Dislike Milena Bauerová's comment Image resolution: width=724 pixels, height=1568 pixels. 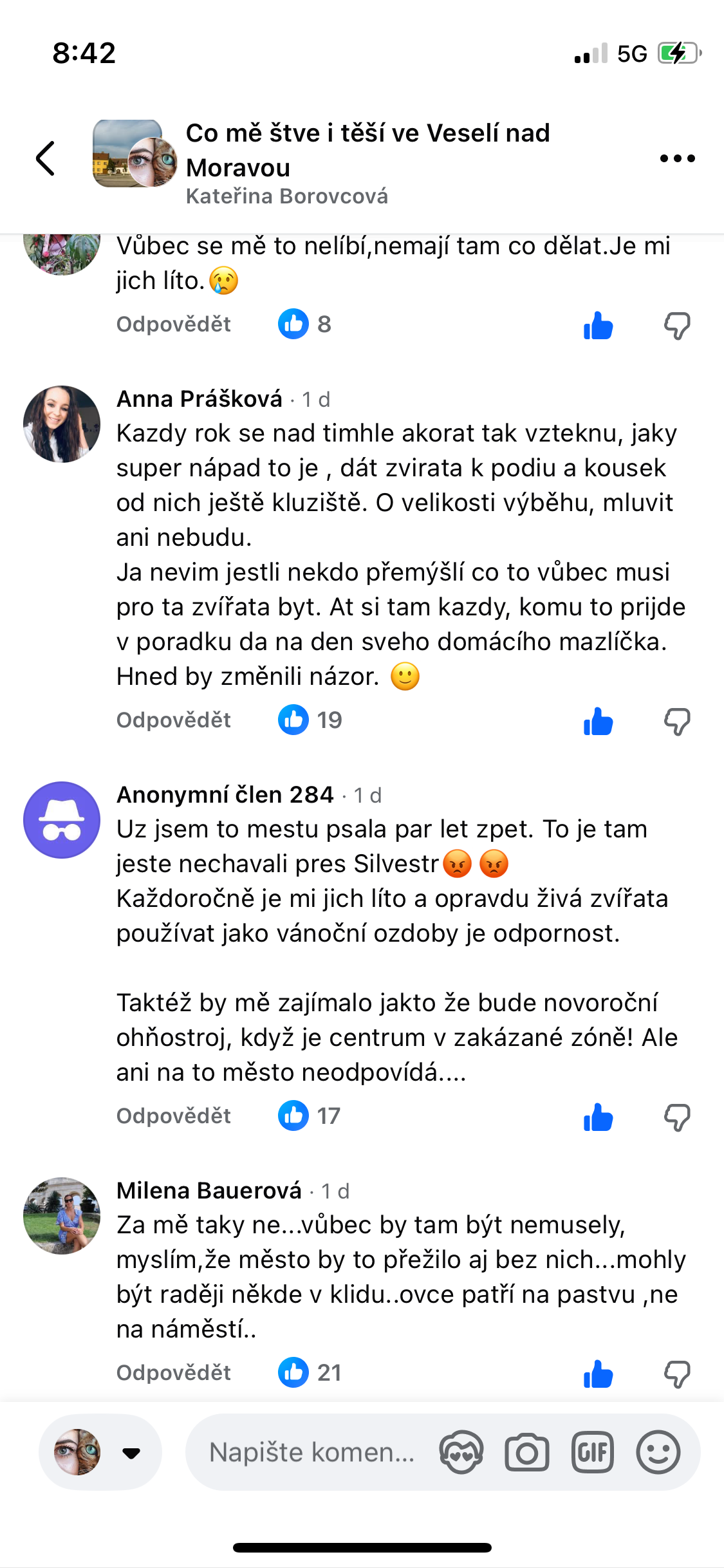coord(677,1374)
